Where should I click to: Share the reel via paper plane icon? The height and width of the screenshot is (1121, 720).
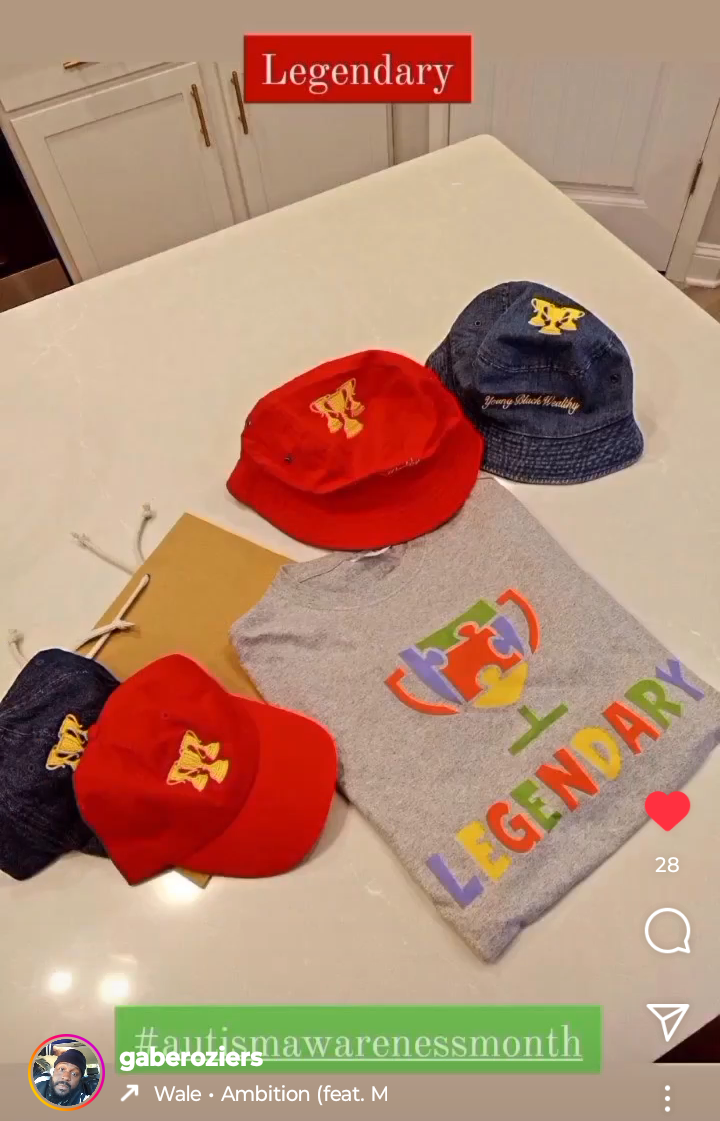667,1021
